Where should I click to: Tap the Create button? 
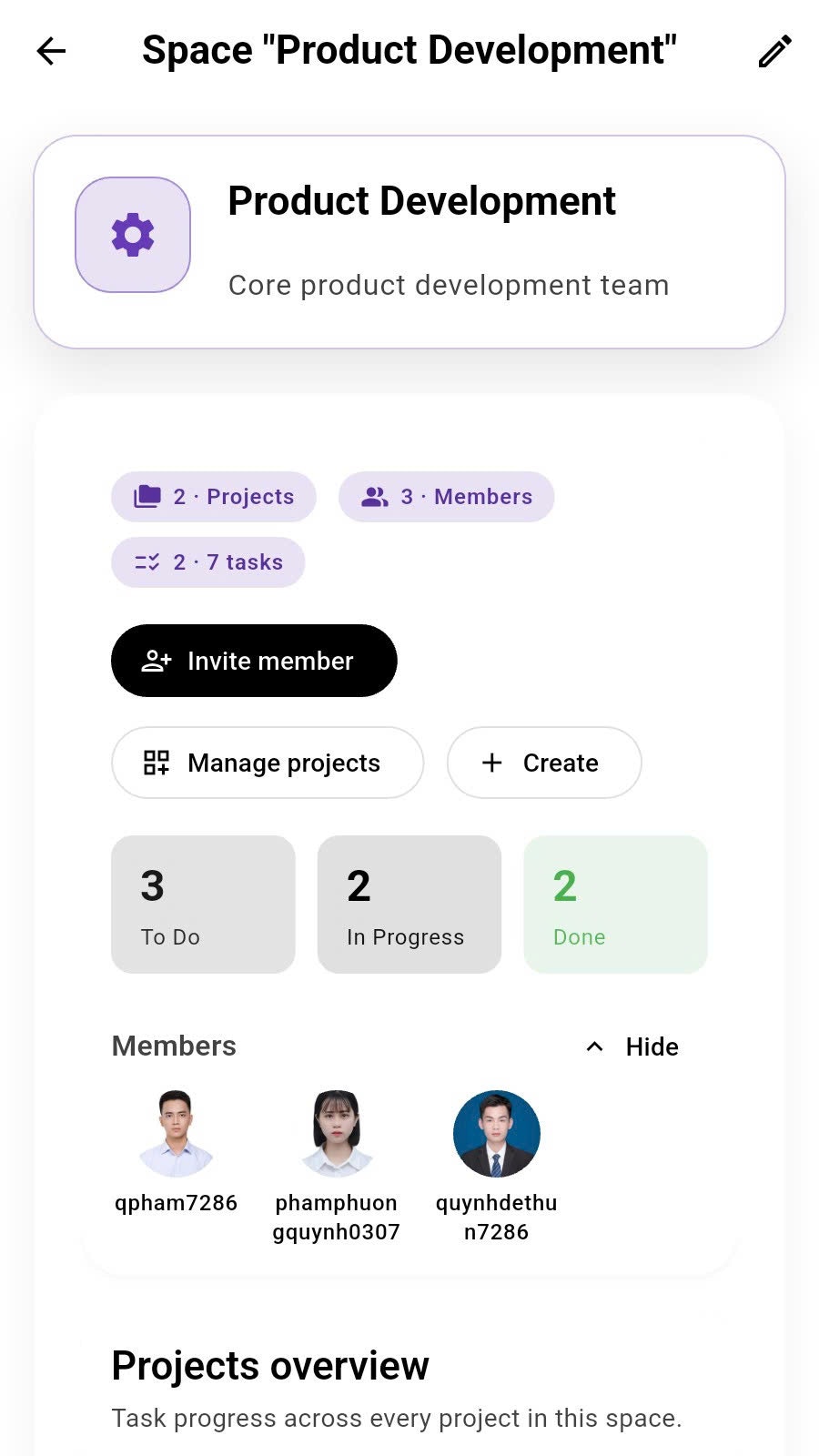[544, 763]
